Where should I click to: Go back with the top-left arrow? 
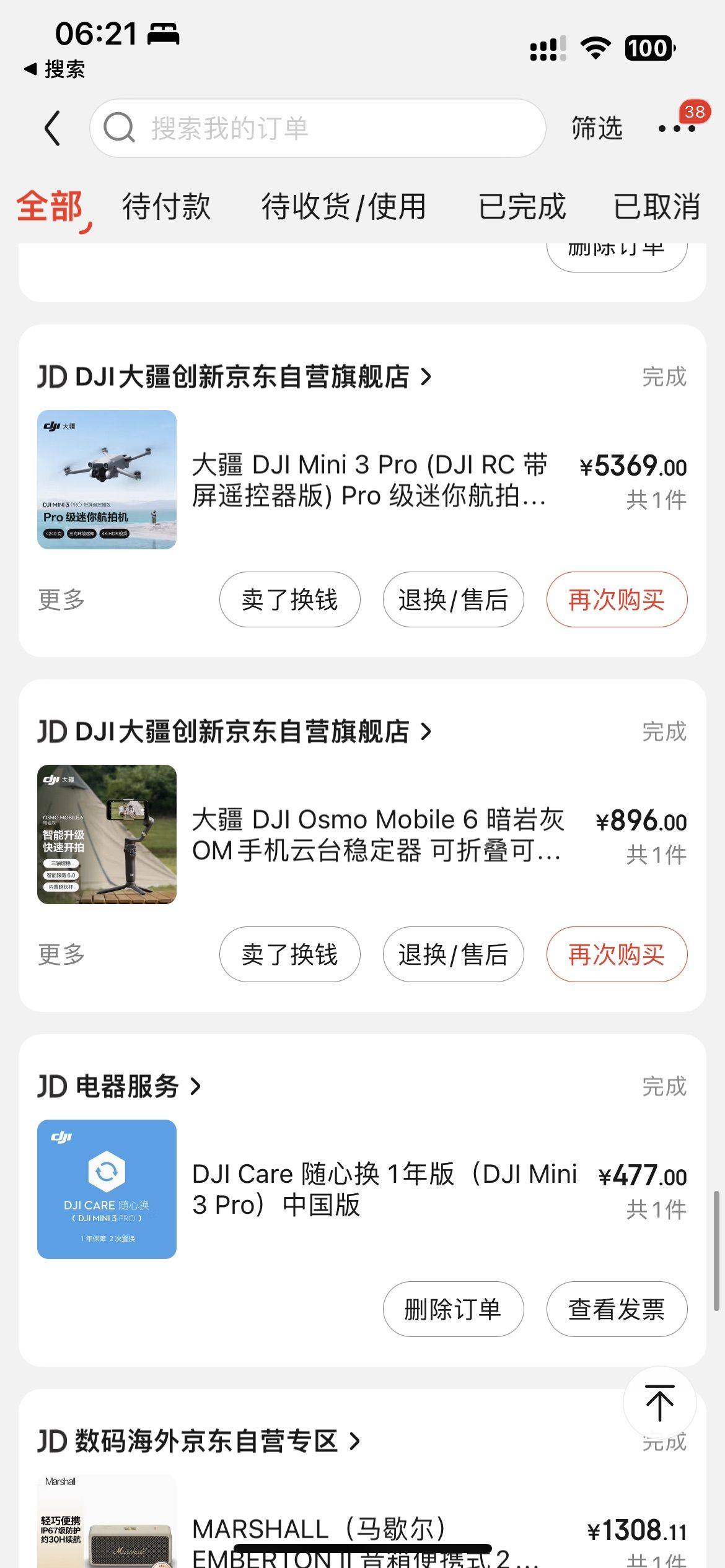click(x=53, y=128)
